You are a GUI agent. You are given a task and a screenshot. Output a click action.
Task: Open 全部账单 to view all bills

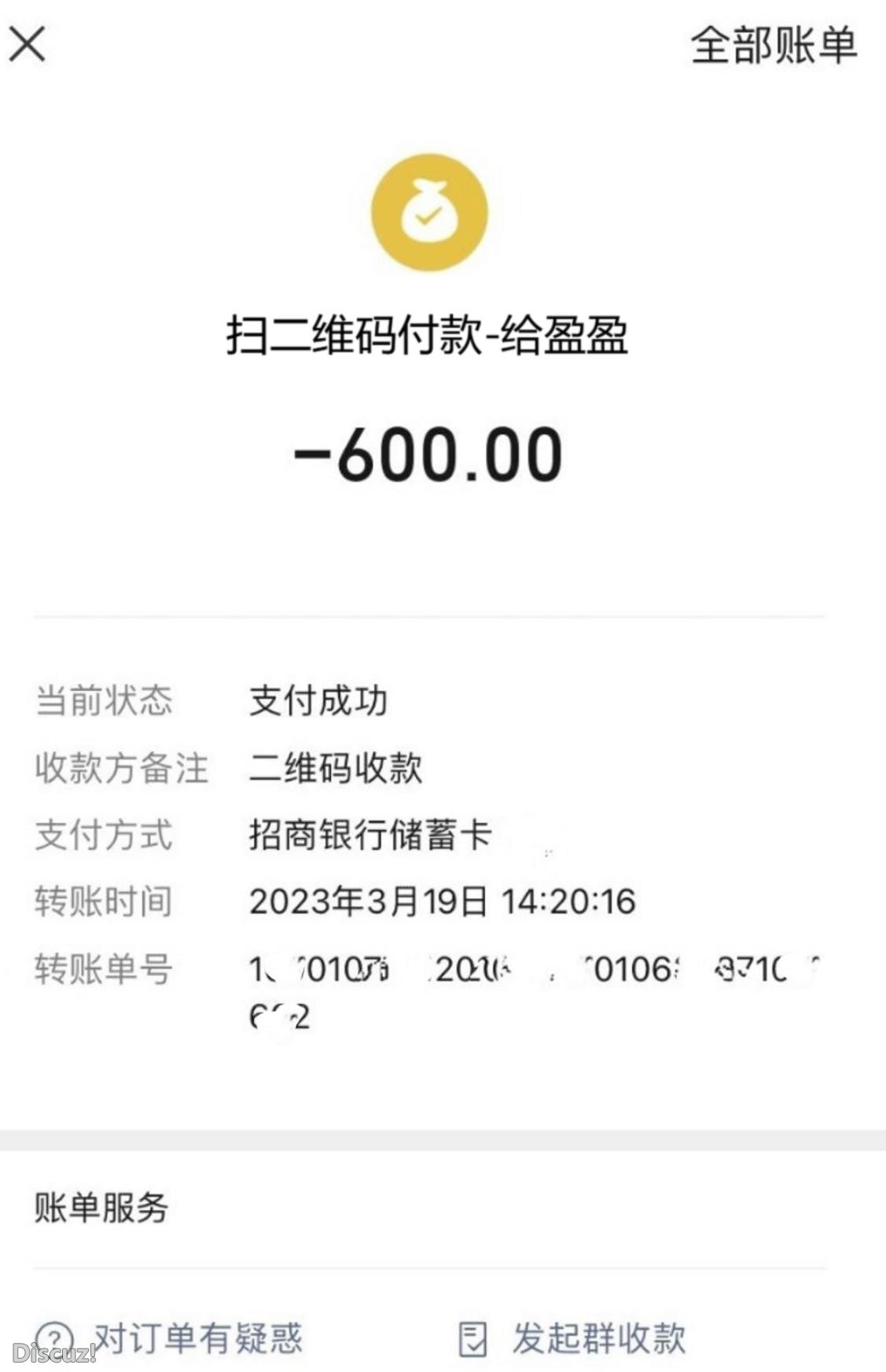[773, 45]
